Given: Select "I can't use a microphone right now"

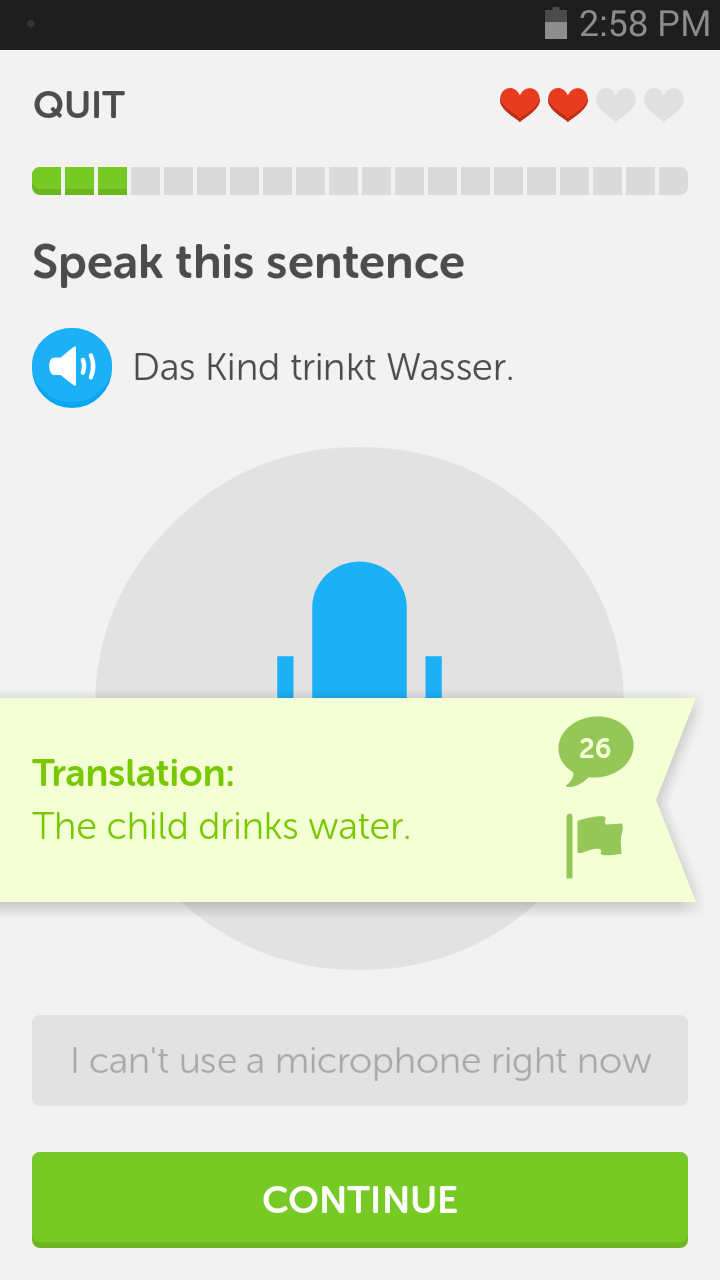Looking at the screenshot, I should coord(360,1060).
